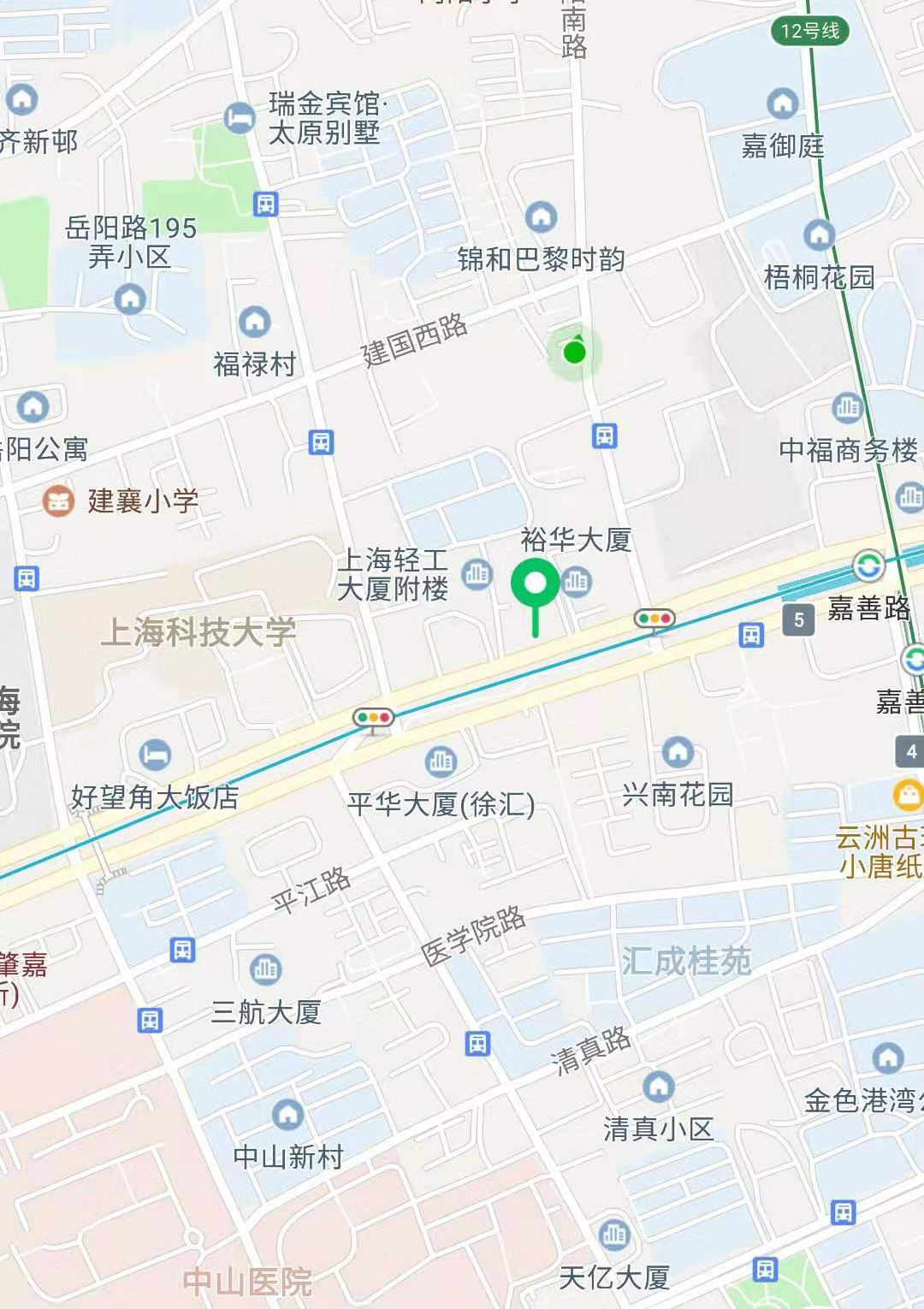Screen dimensions: 924x1309
Task: Tap the 平华大厦(徐汇) building marker
Action: pyautogui.click(x=441, y=760)
